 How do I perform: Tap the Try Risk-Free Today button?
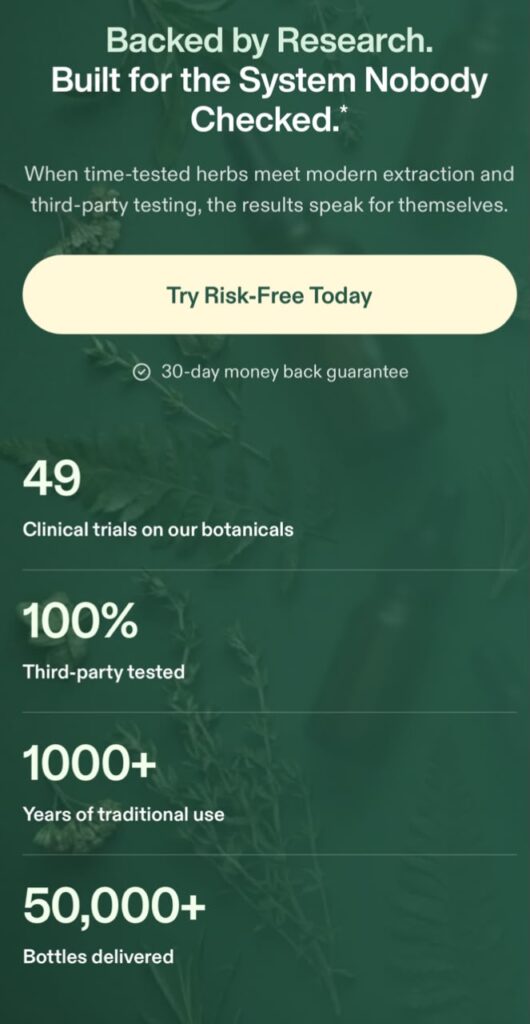click(x=269, y=295)
